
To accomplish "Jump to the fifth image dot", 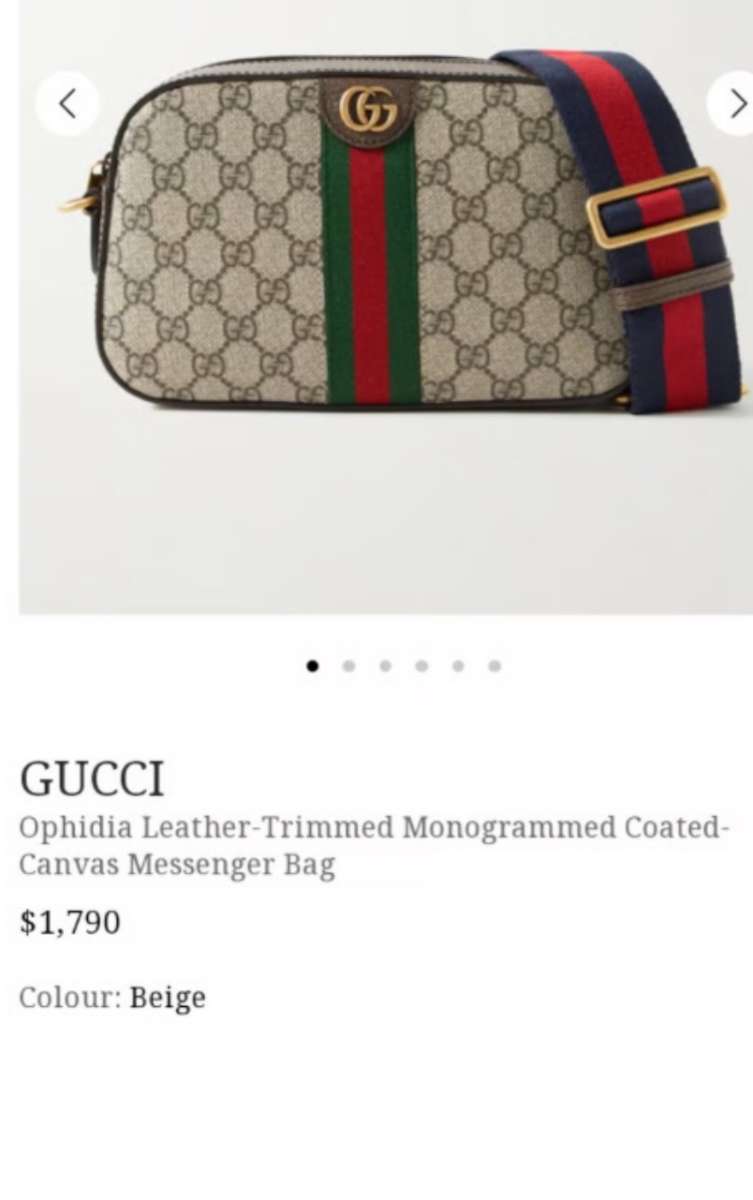I will pyautogui.click(x=458, y=664).
